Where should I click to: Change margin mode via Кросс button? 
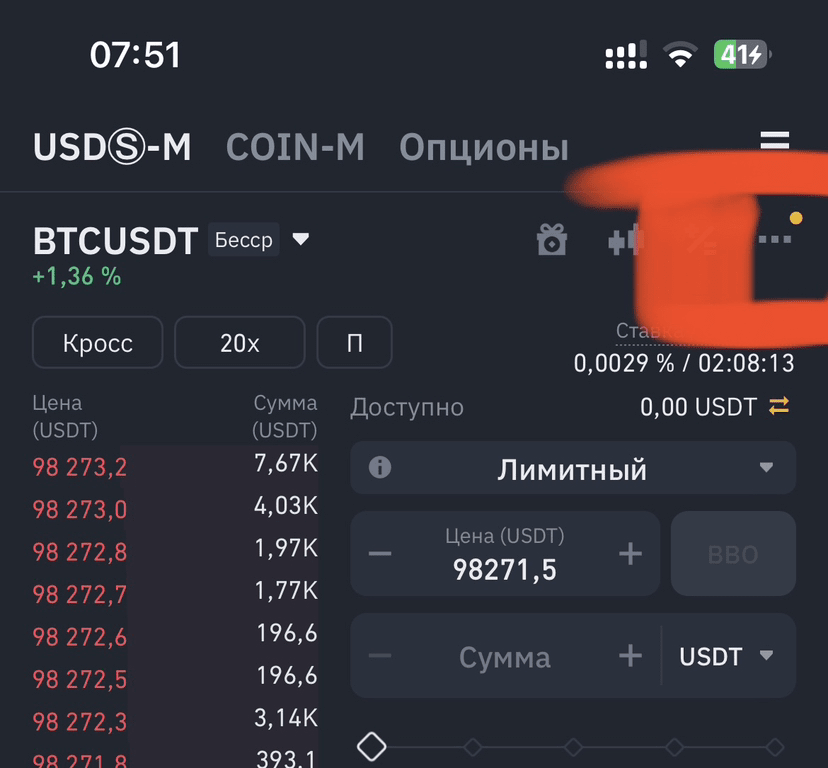pos(98,343)
